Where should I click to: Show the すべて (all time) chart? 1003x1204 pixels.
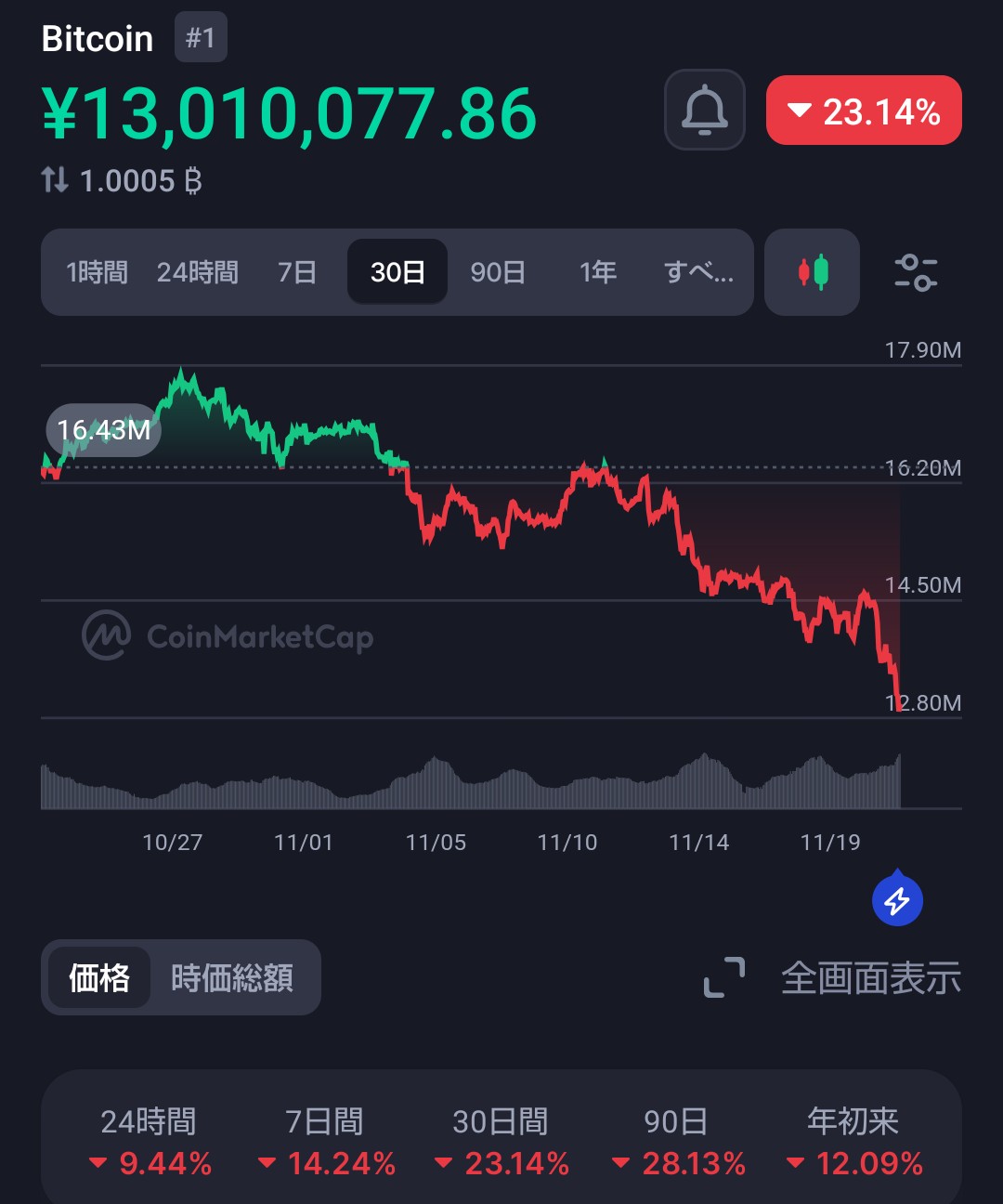click(698, 272)
